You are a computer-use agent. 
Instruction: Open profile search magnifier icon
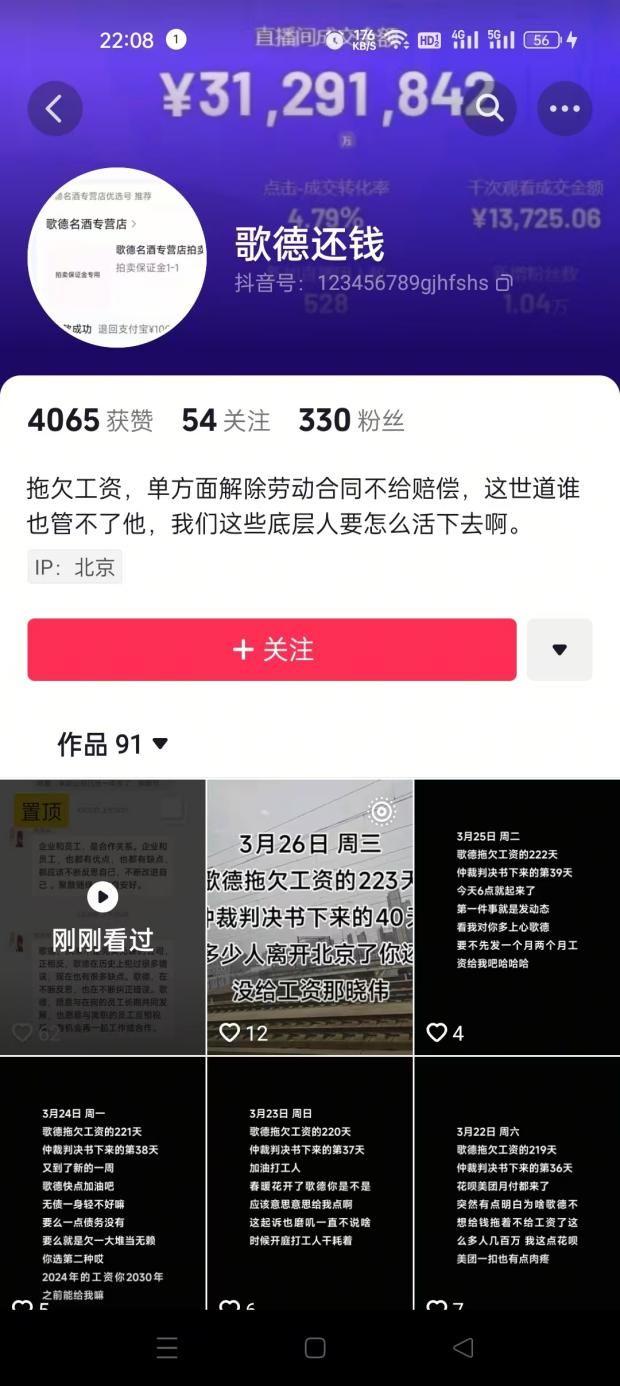click(x=489, y=108)
